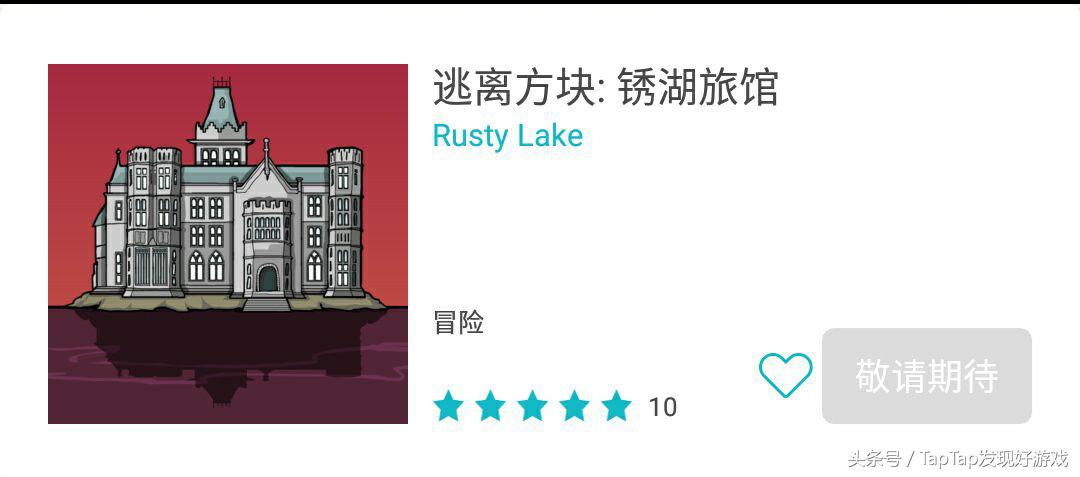Screen dimensions: 1080x477
Task: Add the game to favorites with the heart
Action: coord(785,376)
